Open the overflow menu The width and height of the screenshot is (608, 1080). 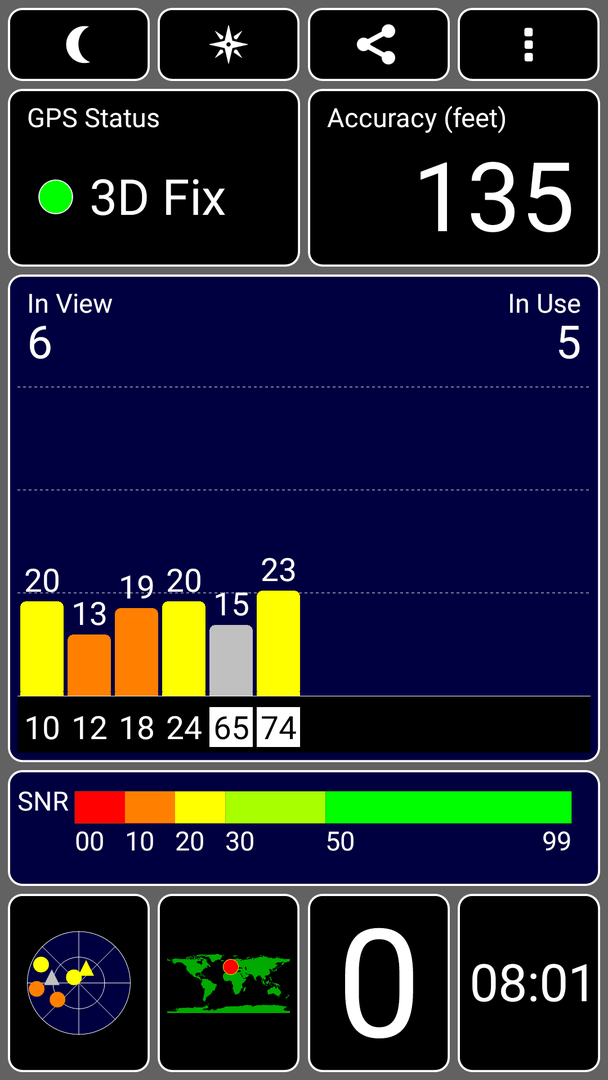pyautogui.click(x=529, y=45)
